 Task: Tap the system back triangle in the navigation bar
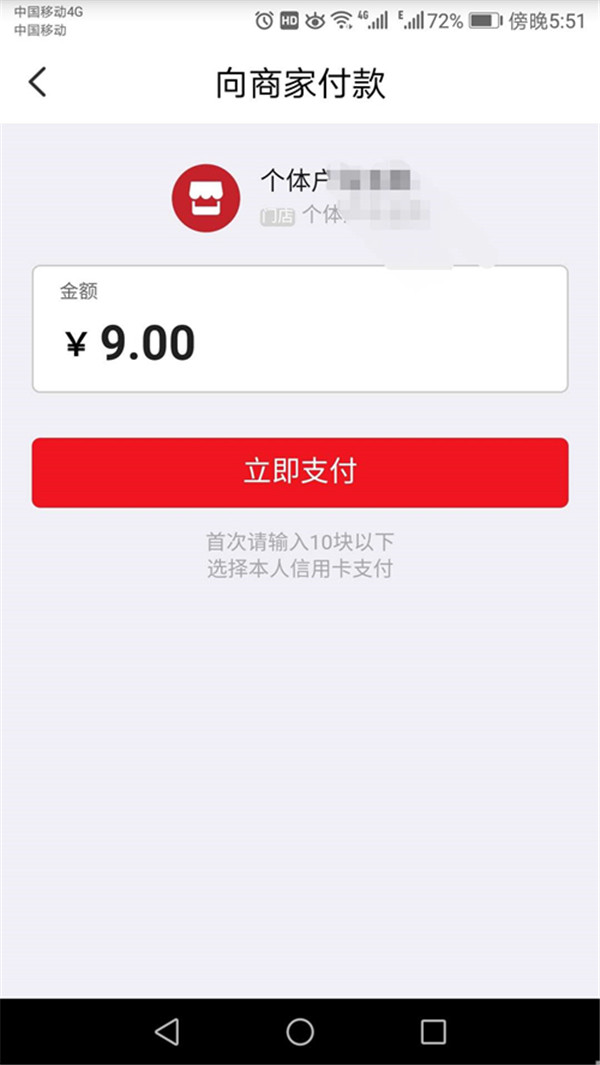(166, 1032)
